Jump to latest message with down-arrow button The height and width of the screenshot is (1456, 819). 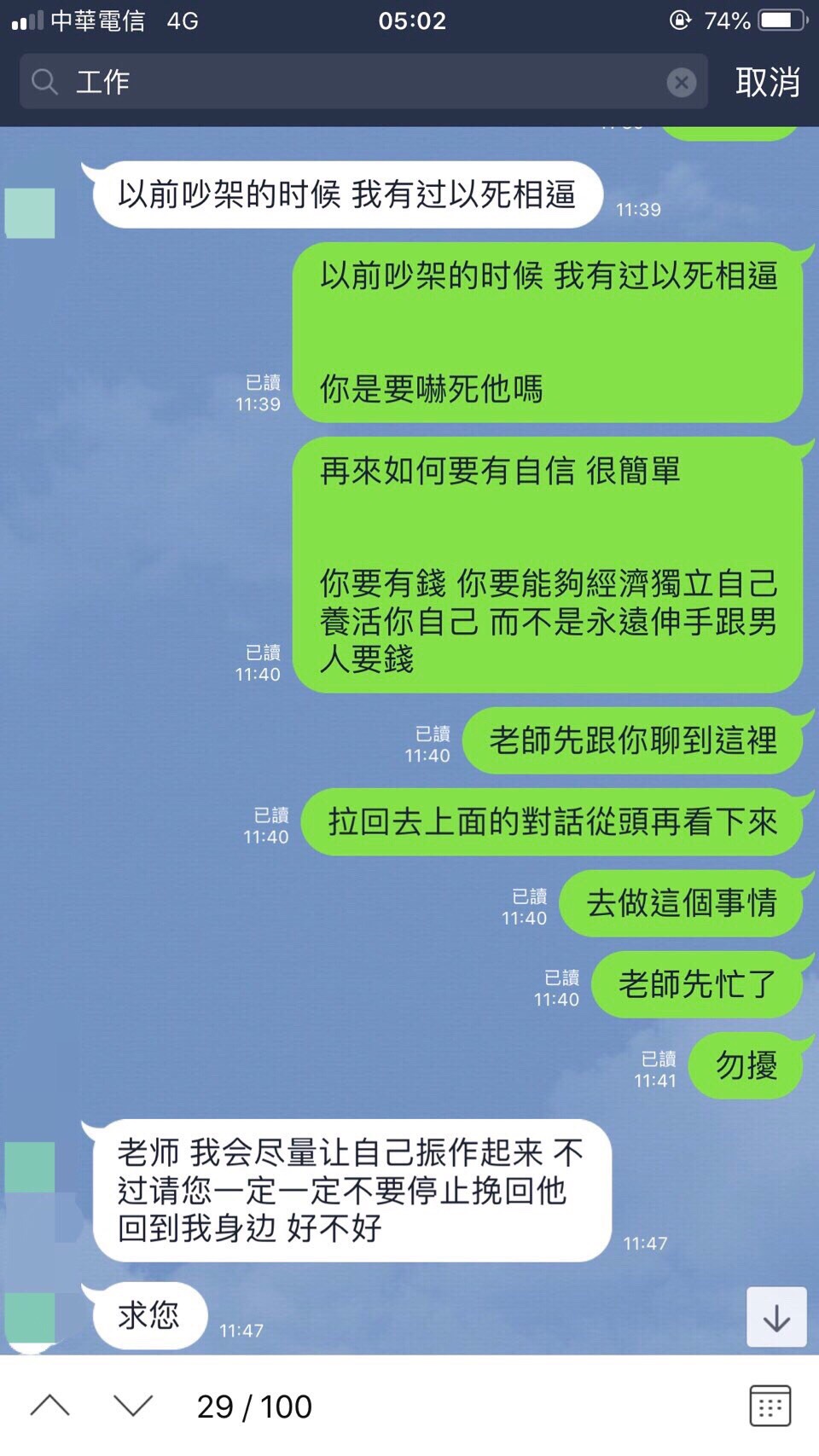(776, 1318)
